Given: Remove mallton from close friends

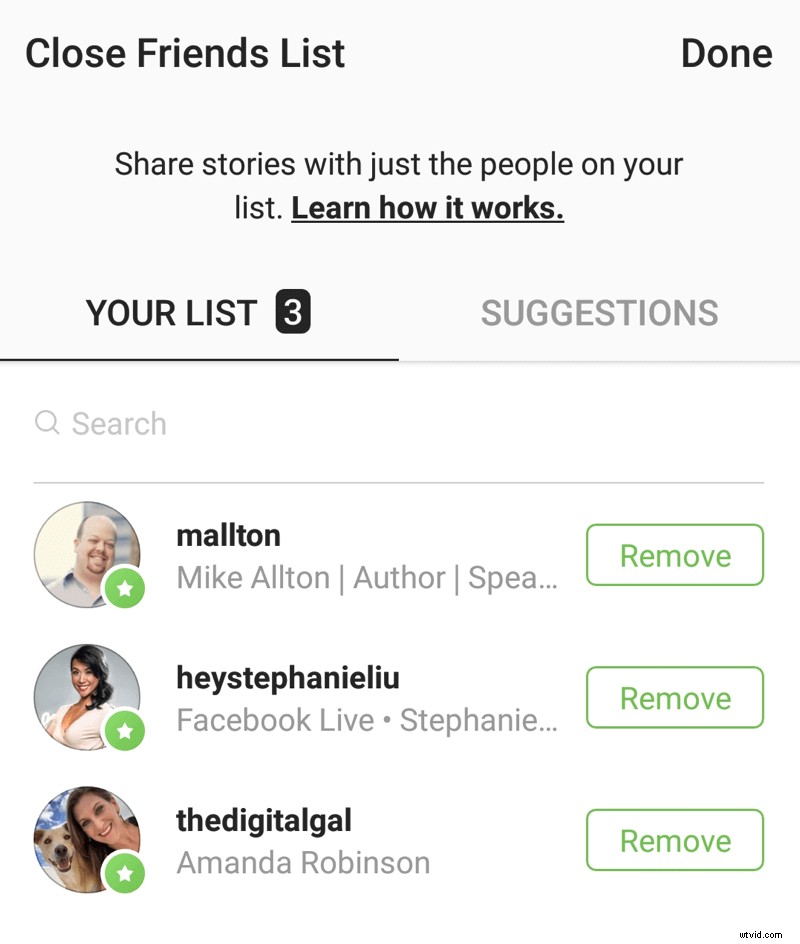Looking at the screenshot, I should 674,555.
